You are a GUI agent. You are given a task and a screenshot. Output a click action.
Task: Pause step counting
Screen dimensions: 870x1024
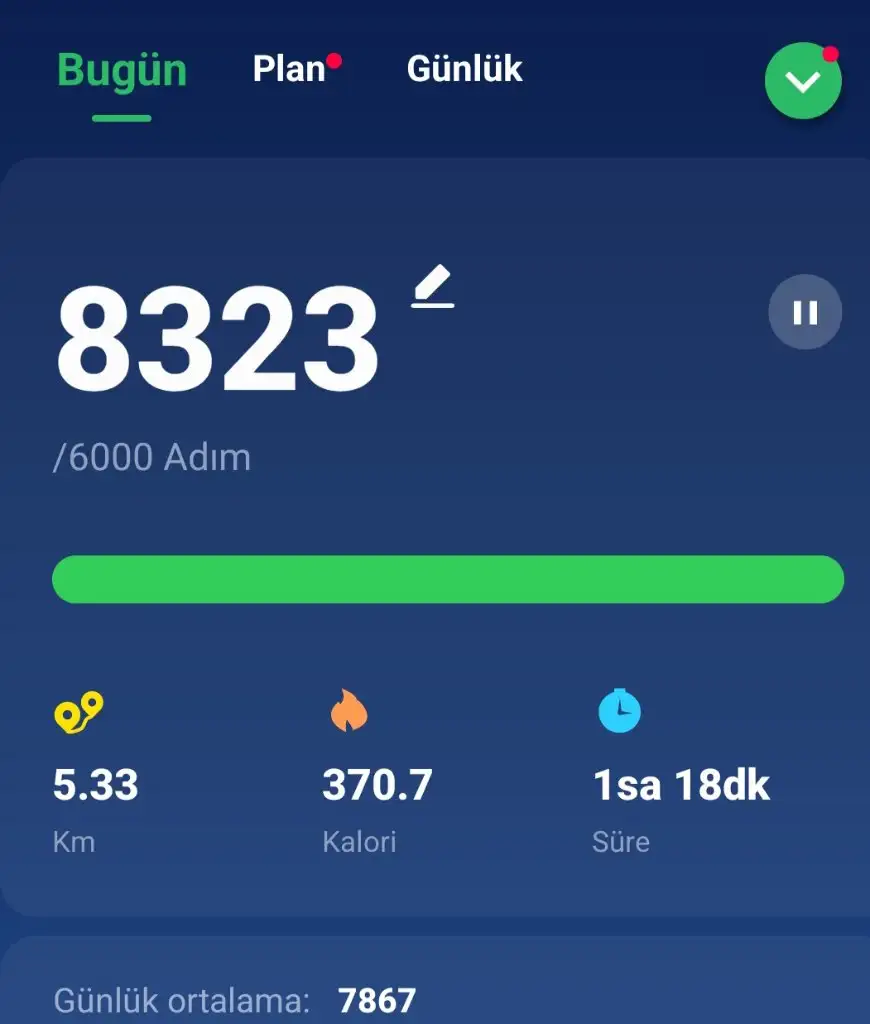(x=805, y=312)
